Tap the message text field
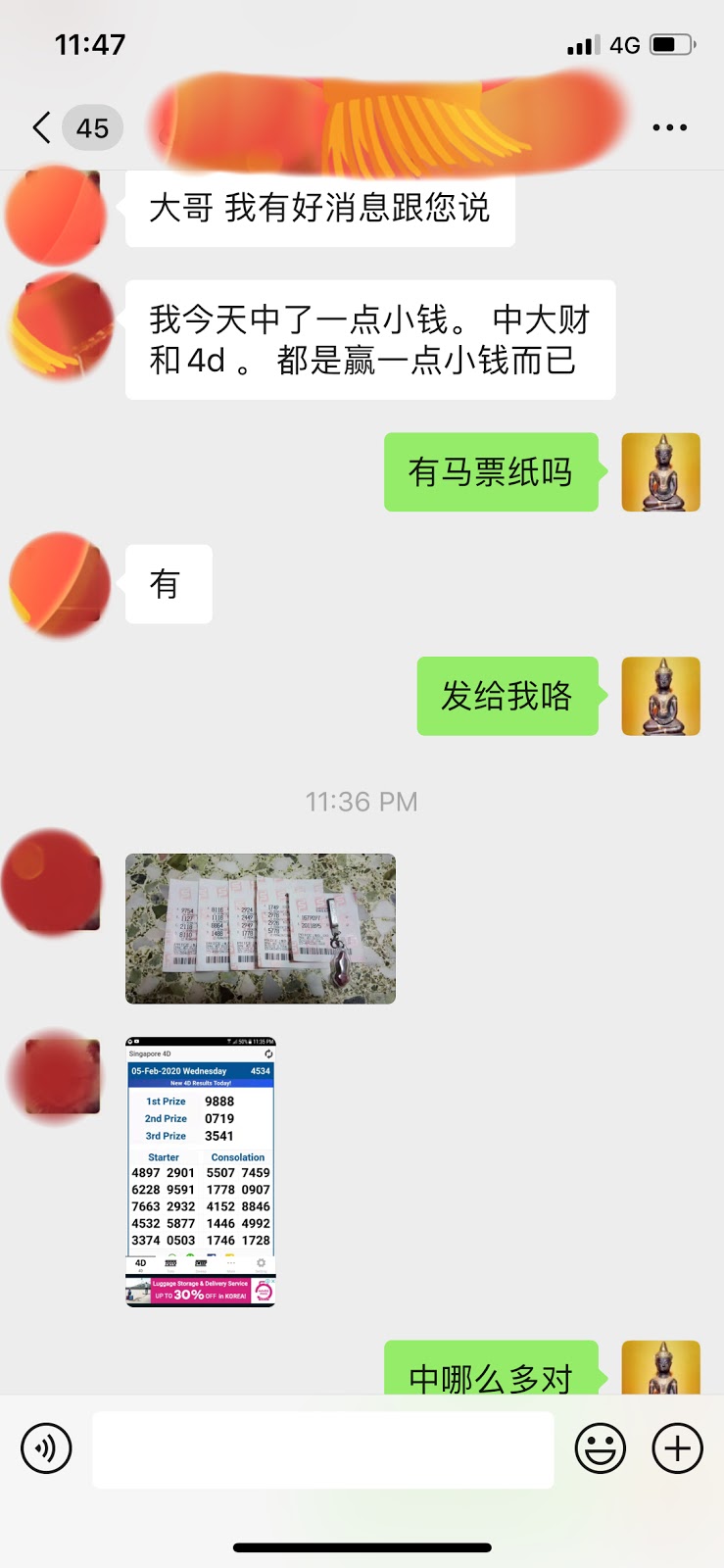 pyautogui.click(x=323, y=1449)
